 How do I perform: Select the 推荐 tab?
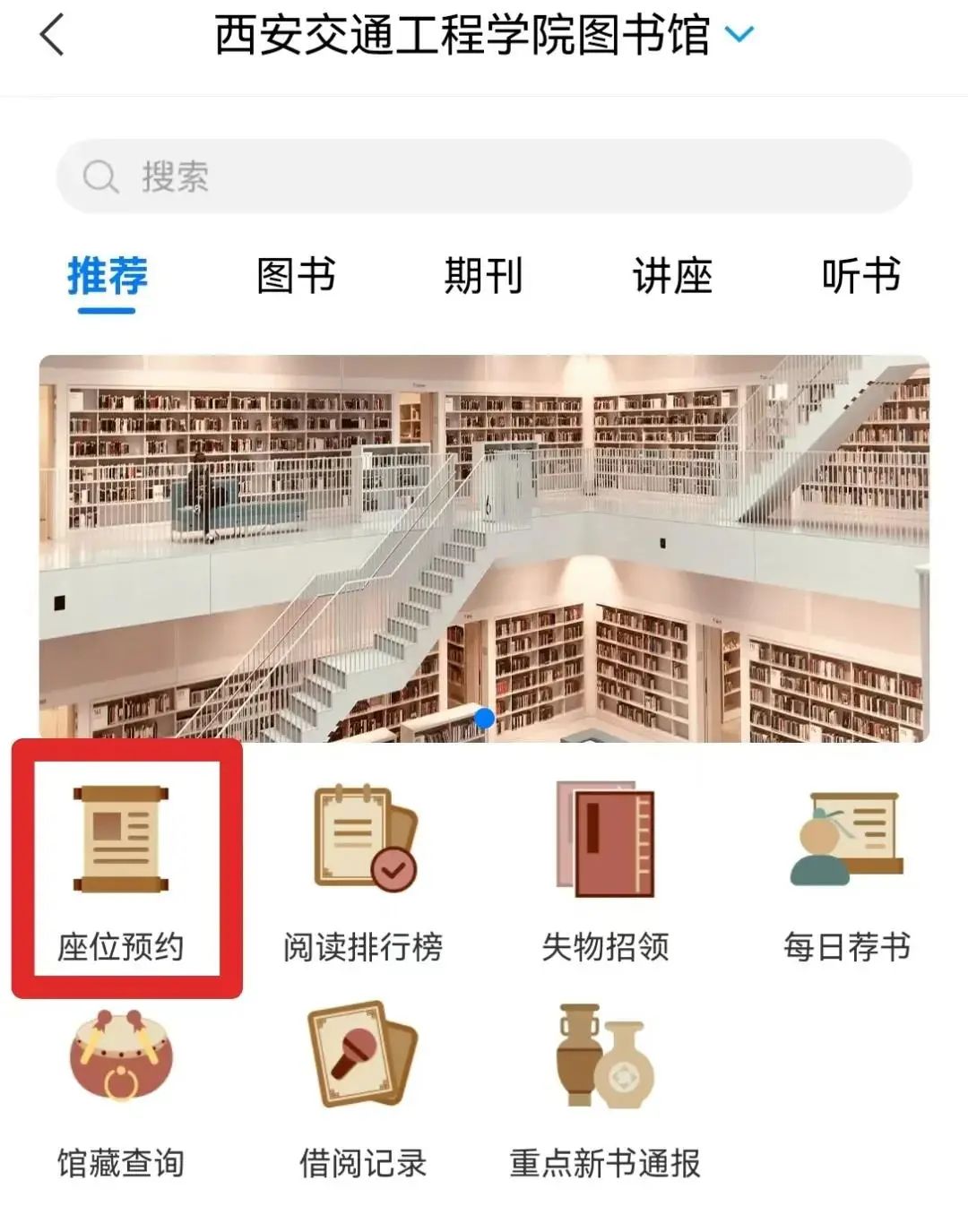tap(108, 275)
